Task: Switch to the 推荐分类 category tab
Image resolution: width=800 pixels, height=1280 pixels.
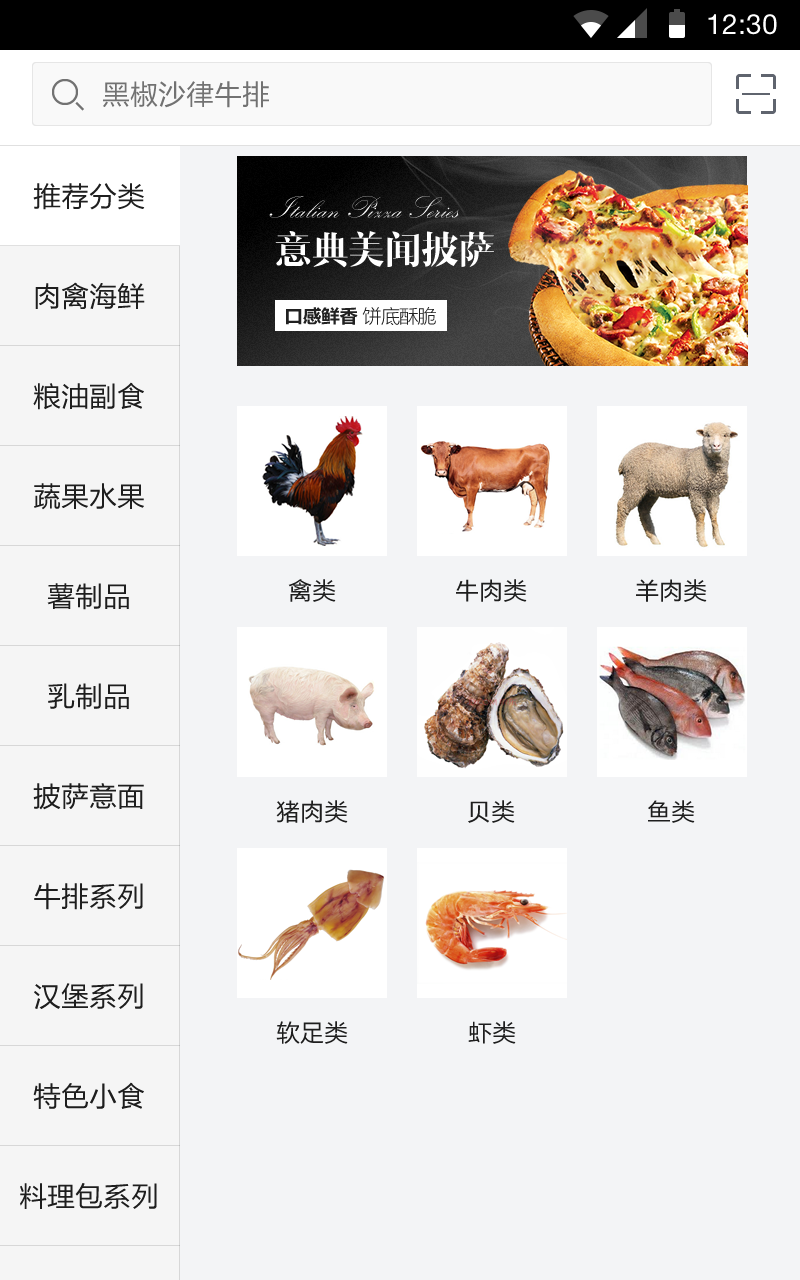Action: click(88, 195)
